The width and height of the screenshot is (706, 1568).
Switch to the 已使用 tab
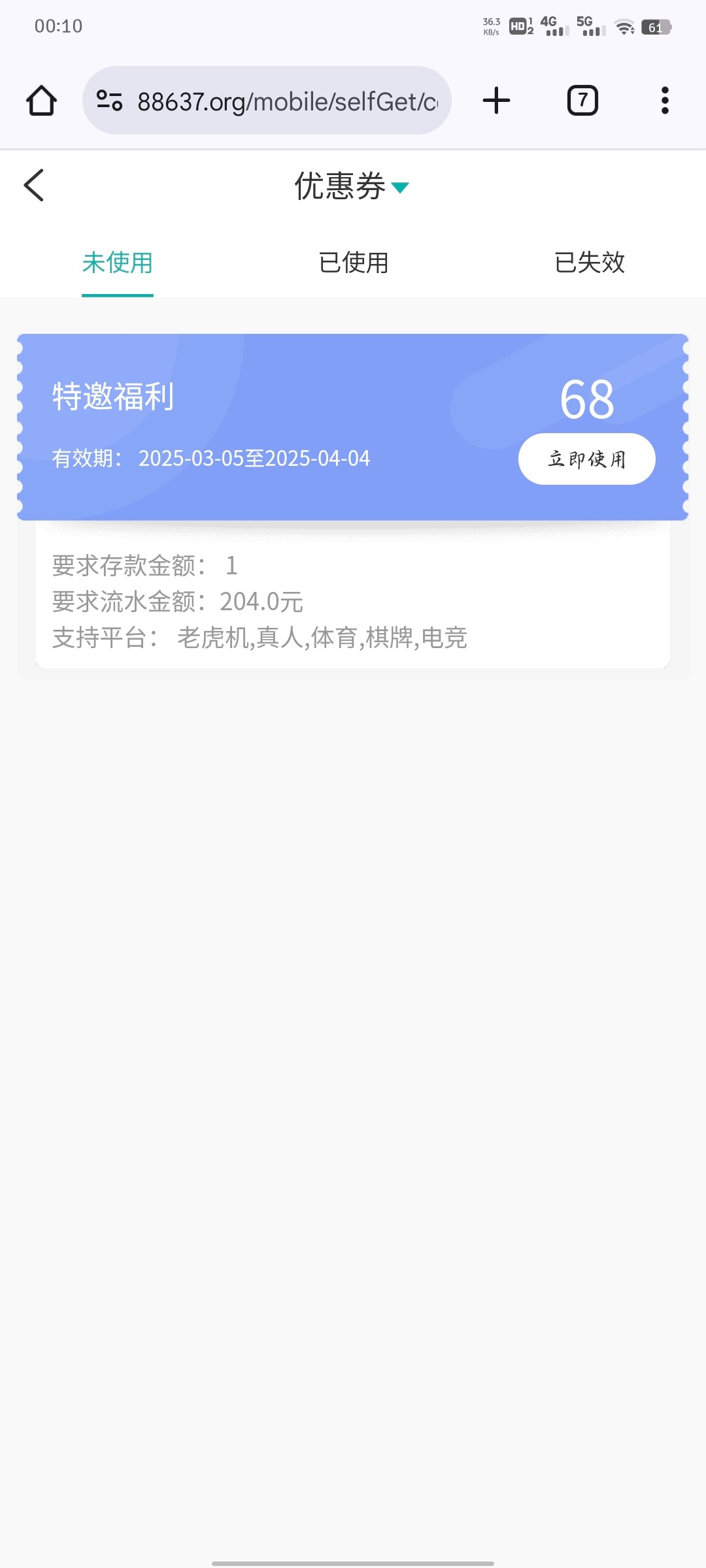tap(354, 263)
